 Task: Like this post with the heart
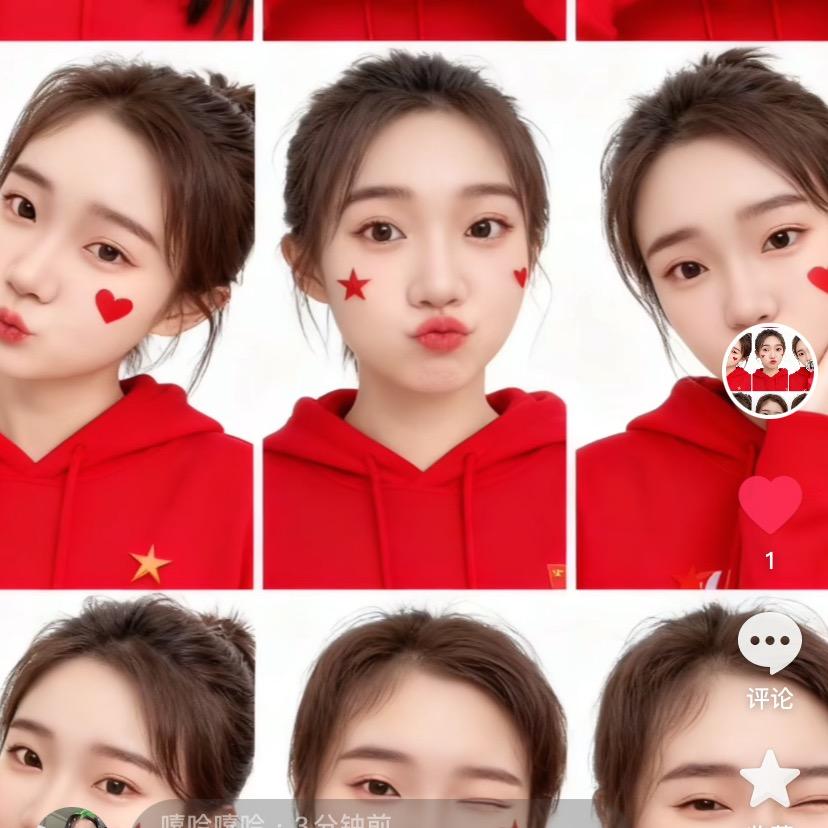tap(770, 503)
